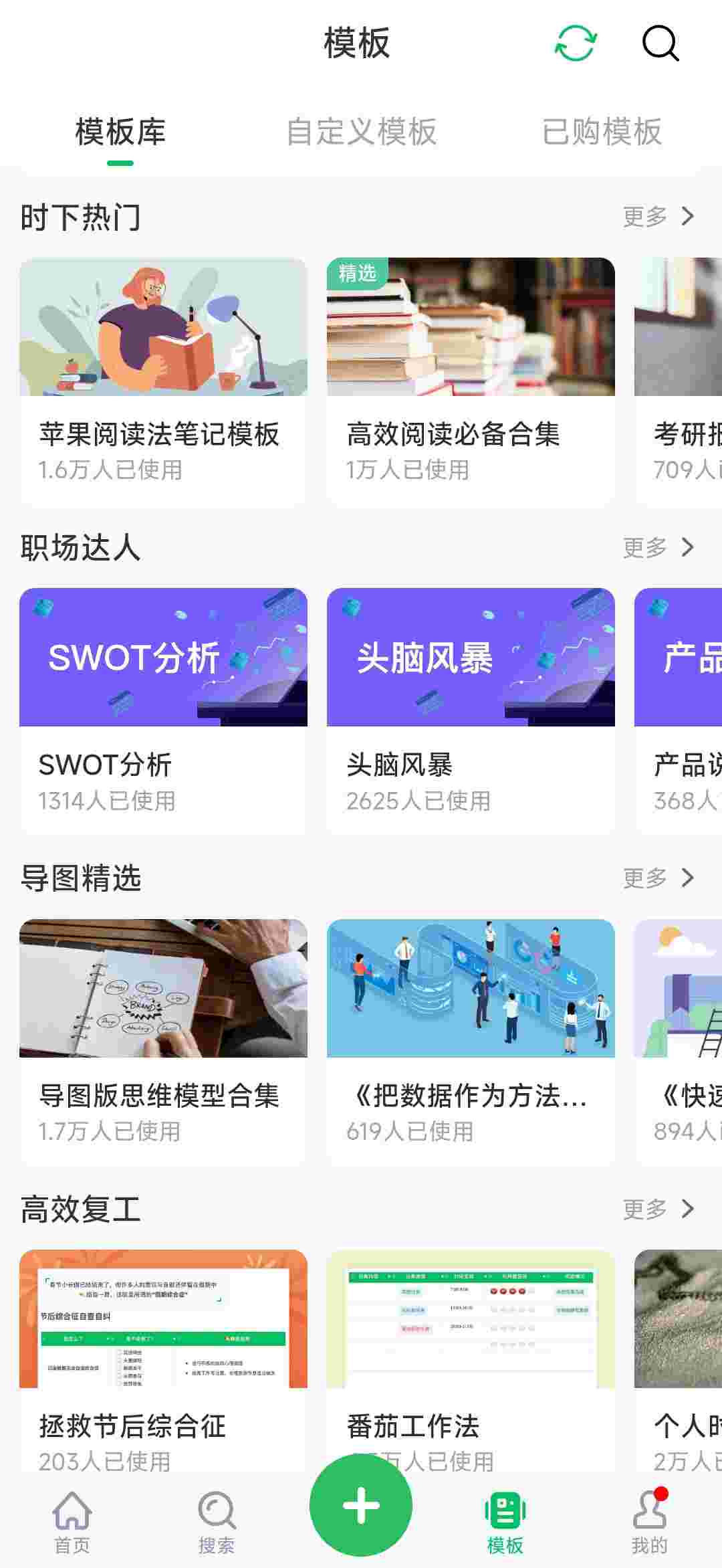
Task: Open the 高效阅读必备合集 card
Action: (471, 381)
